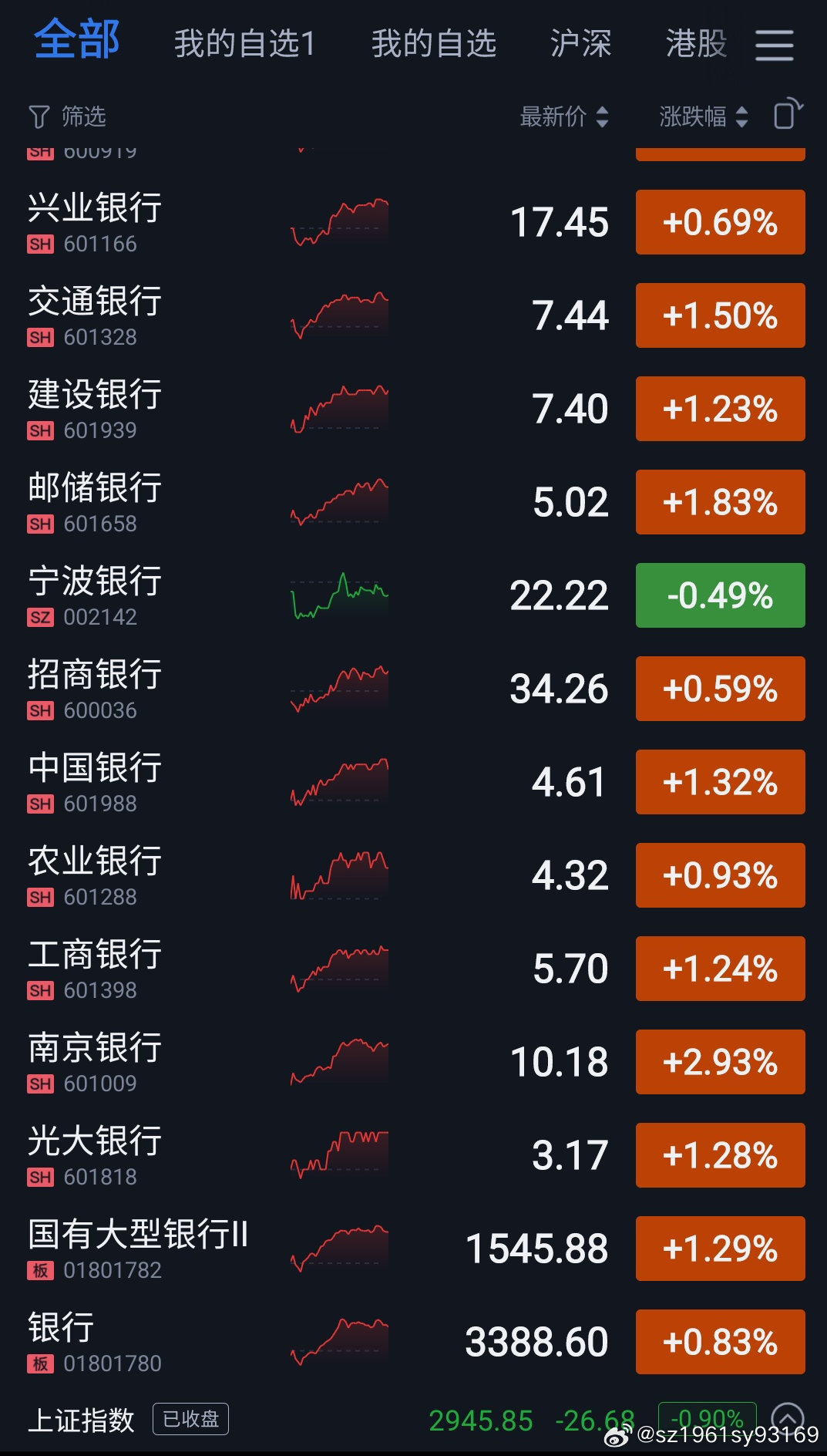Sort the list by 最新价
The height and width of the screenshot is (1456, 827).
tap(564, 116)
